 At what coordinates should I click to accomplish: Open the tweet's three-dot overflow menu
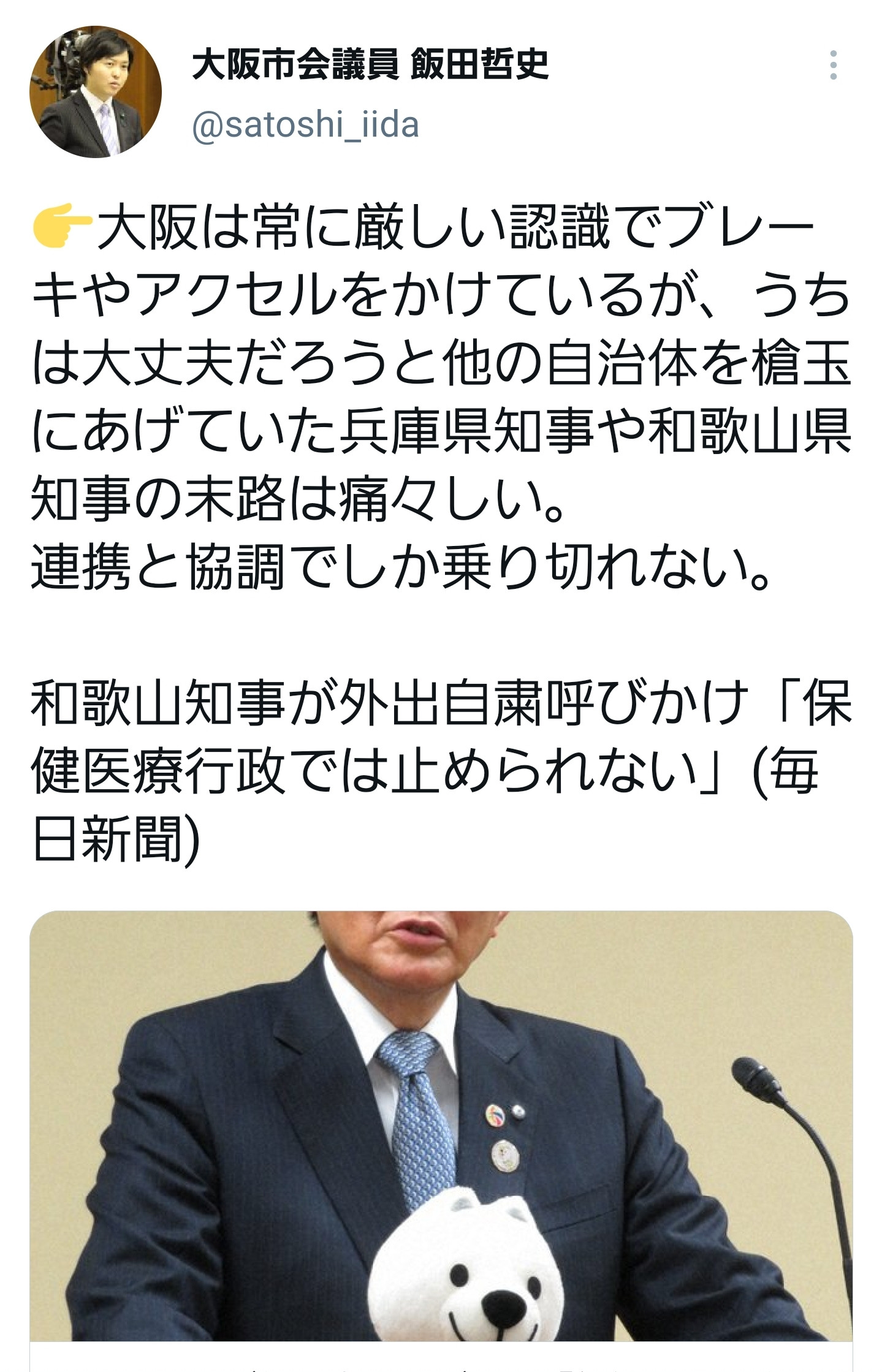pos(833,65)
